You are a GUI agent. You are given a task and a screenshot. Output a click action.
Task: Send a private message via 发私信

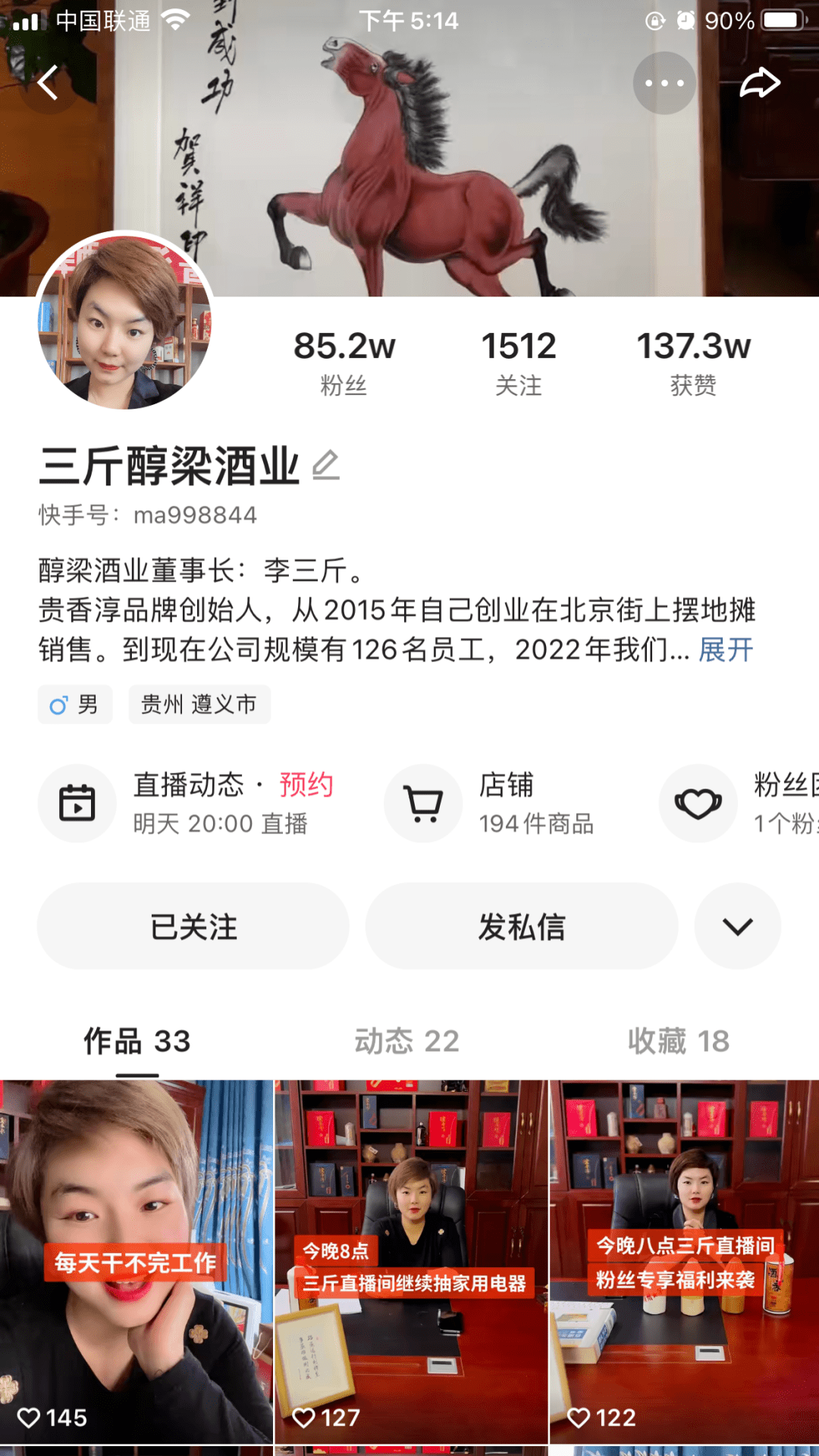(x=522, y=926)
